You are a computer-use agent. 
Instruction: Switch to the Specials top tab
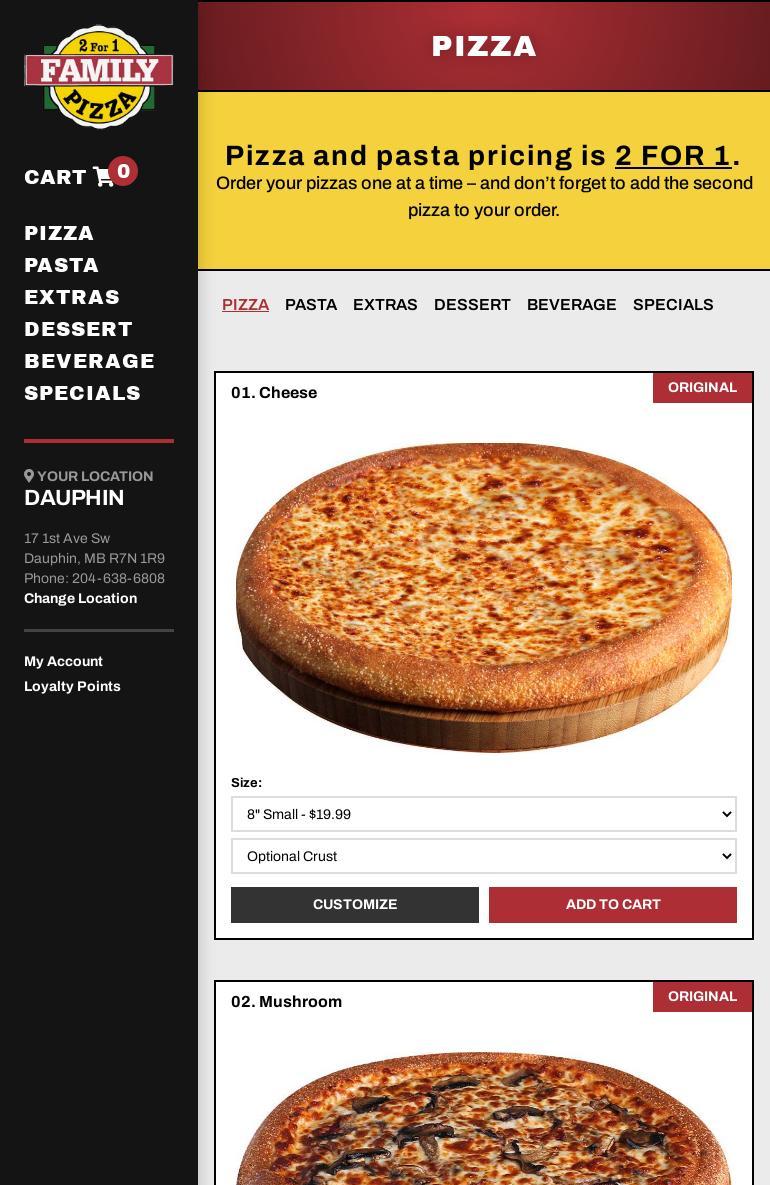pos(673,304)
